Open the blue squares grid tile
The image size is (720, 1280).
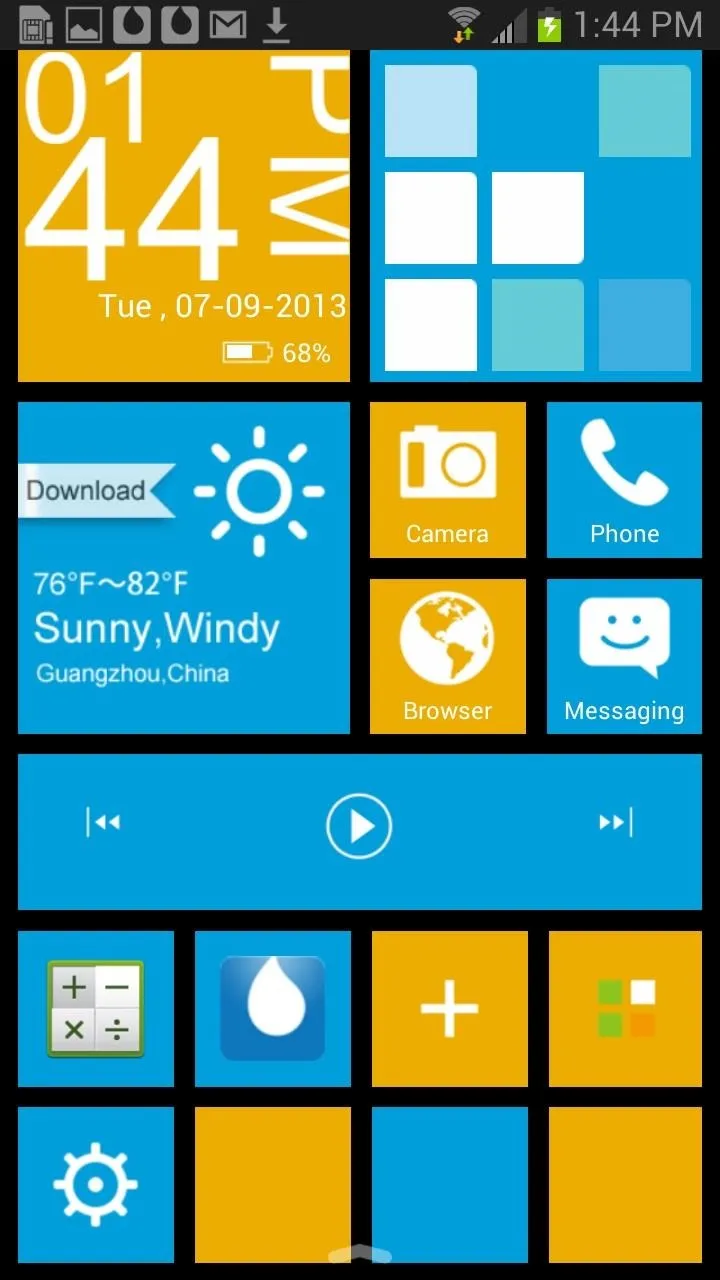coord(536,216)
